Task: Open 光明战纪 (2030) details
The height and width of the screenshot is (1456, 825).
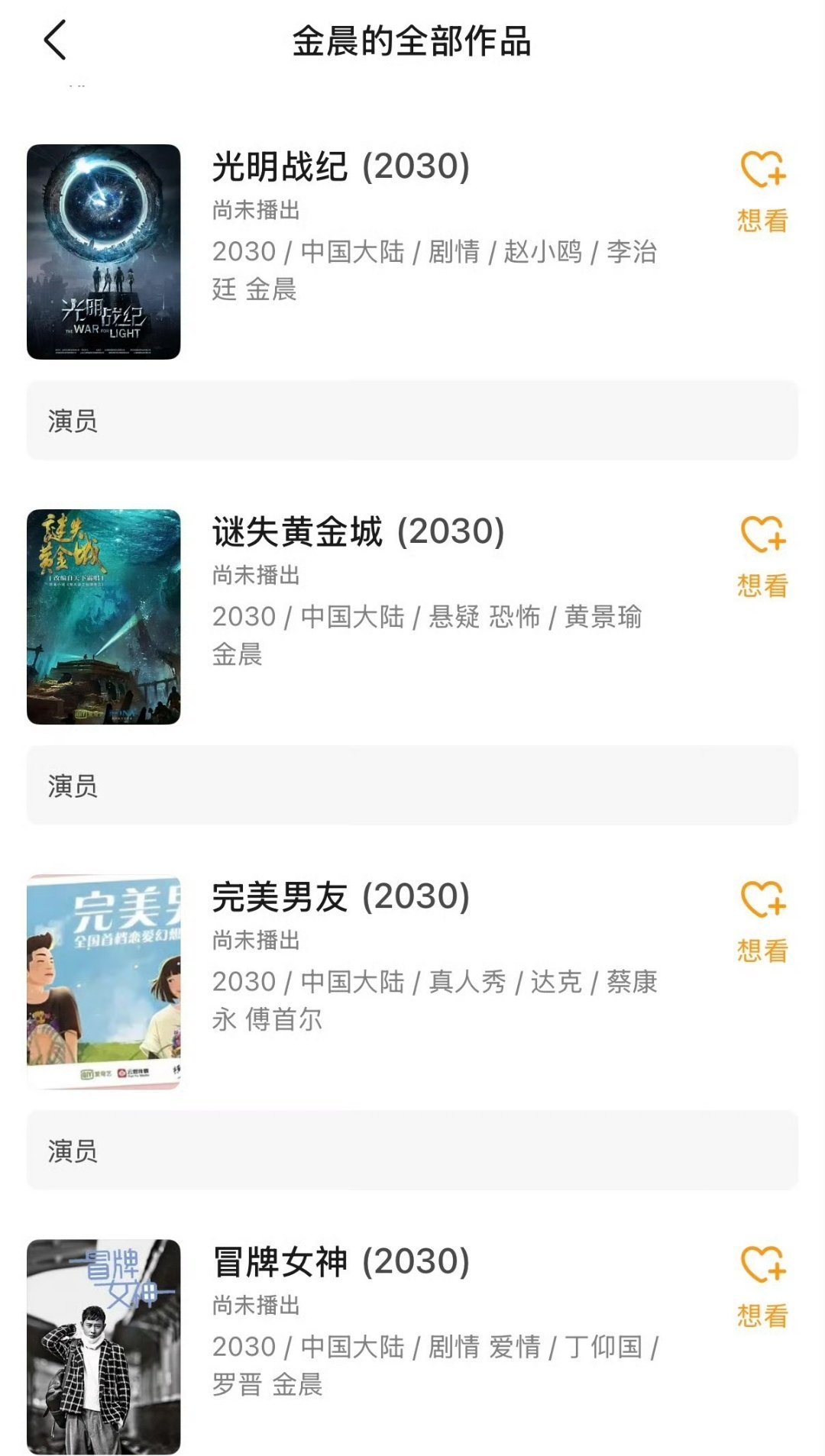Action: 341,166
